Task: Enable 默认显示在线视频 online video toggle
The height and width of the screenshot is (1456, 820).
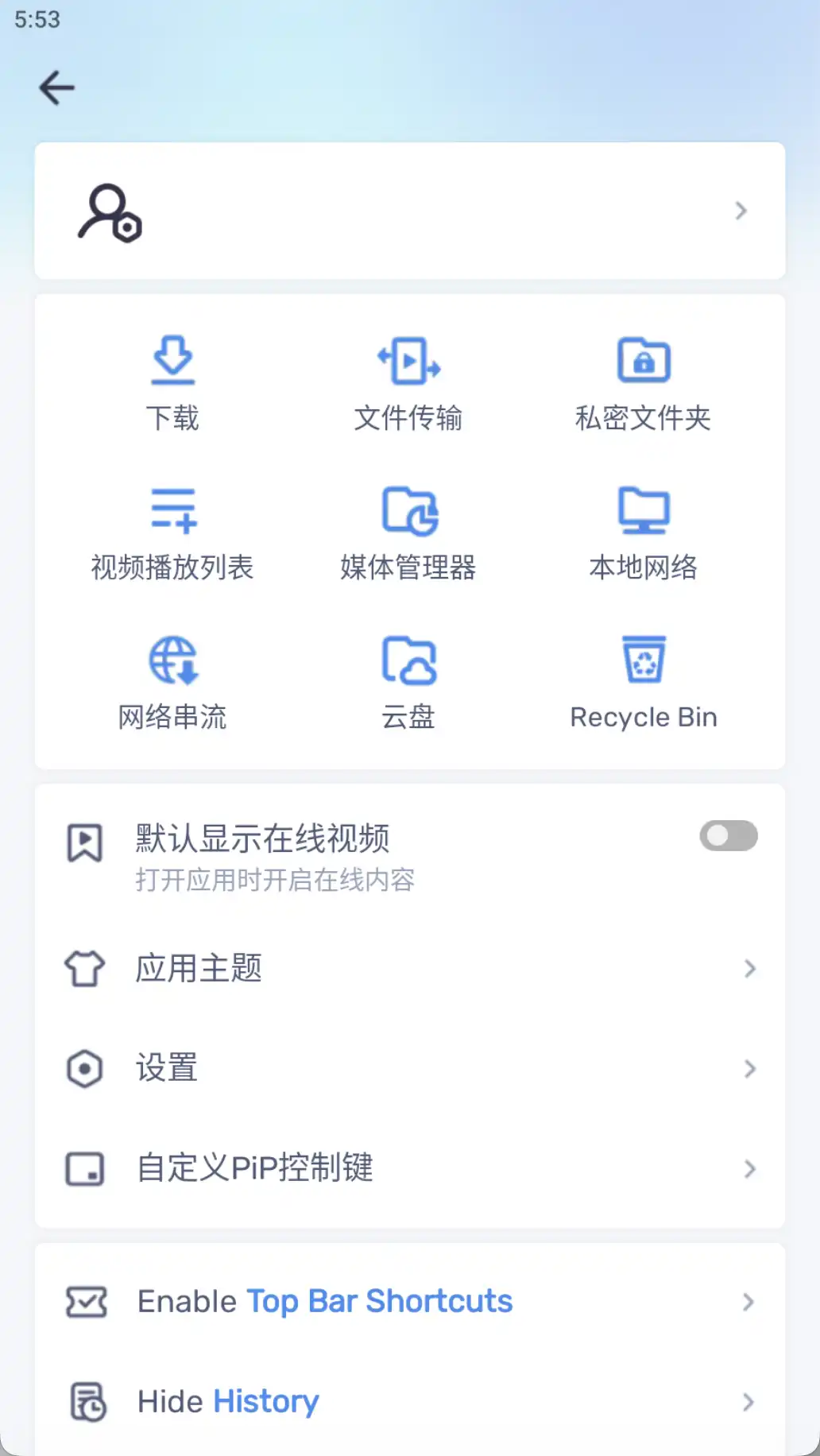Action: click(728, 836)
